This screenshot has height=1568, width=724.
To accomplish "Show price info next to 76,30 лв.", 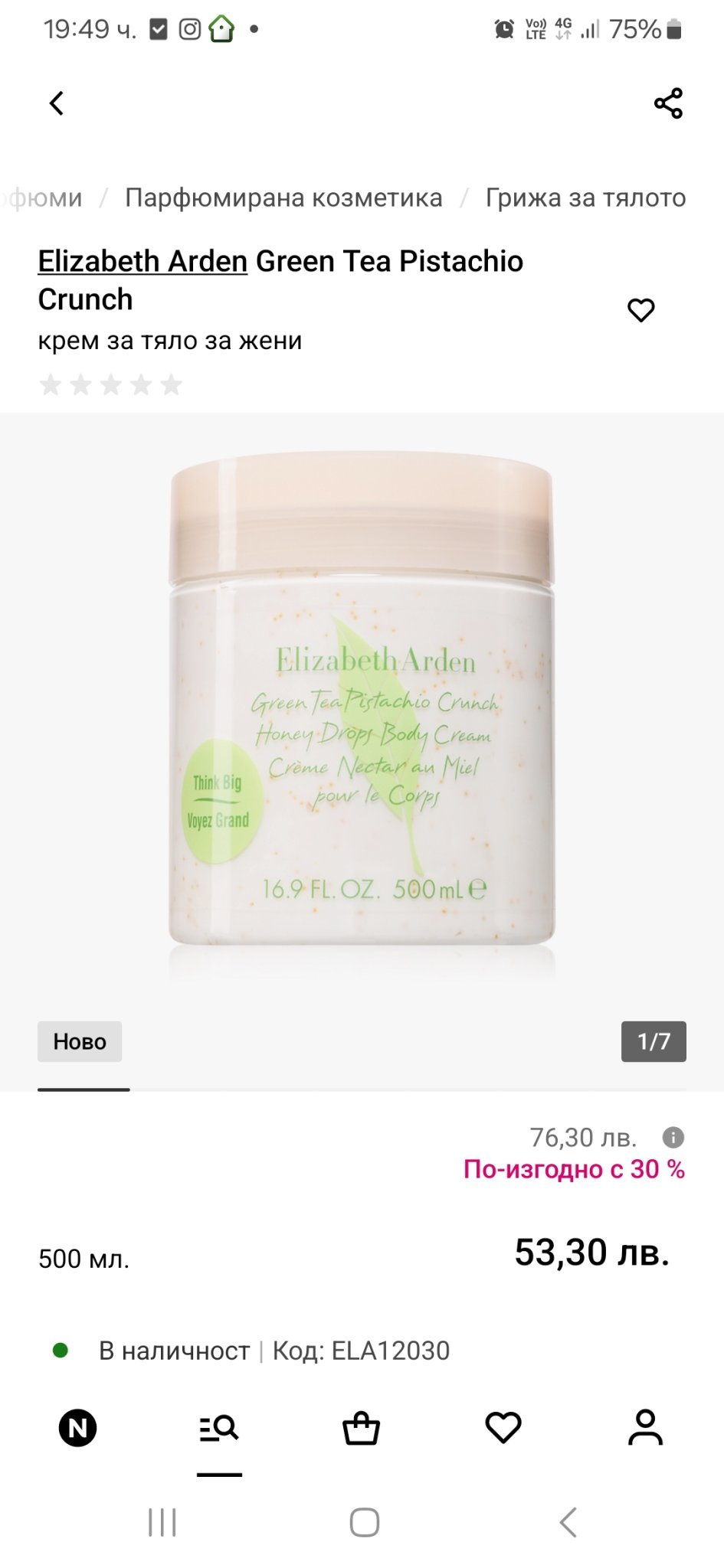I will pos(673,1137).
